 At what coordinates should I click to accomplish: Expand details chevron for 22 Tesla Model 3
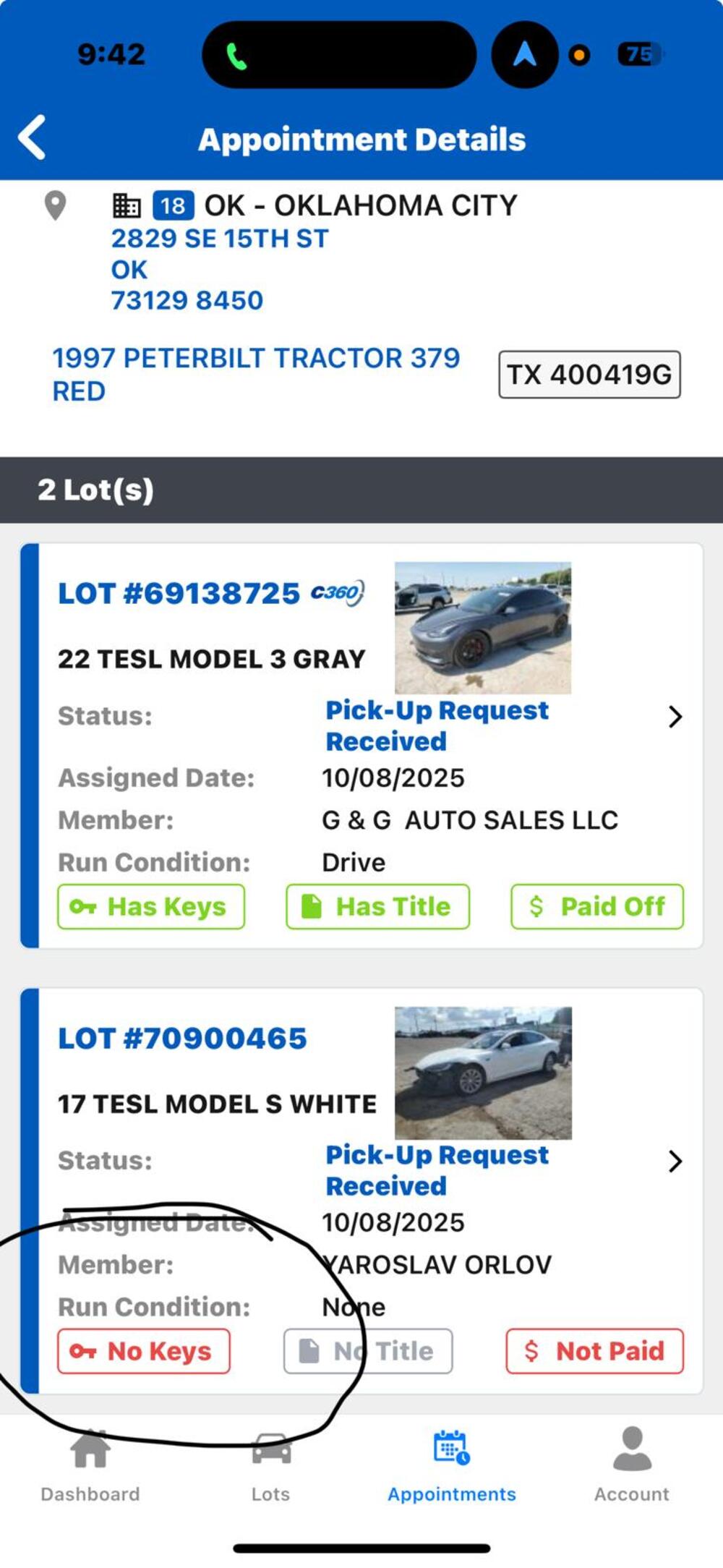675,717
